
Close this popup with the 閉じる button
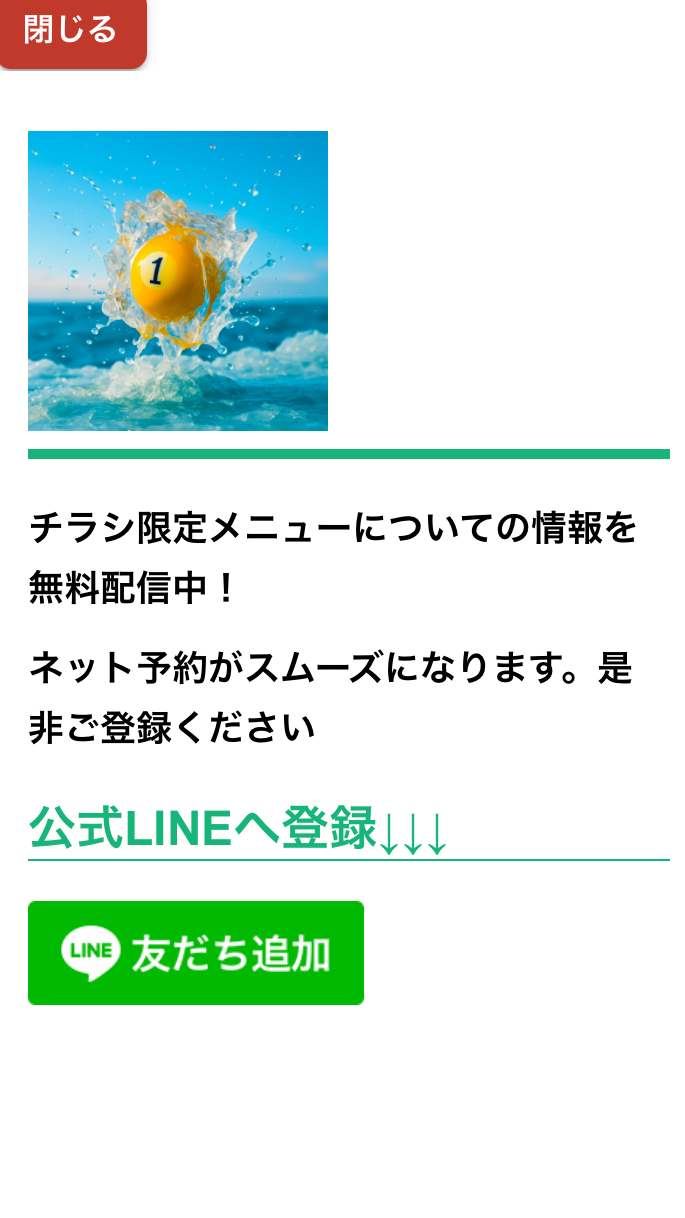click(x=71, y=31)
